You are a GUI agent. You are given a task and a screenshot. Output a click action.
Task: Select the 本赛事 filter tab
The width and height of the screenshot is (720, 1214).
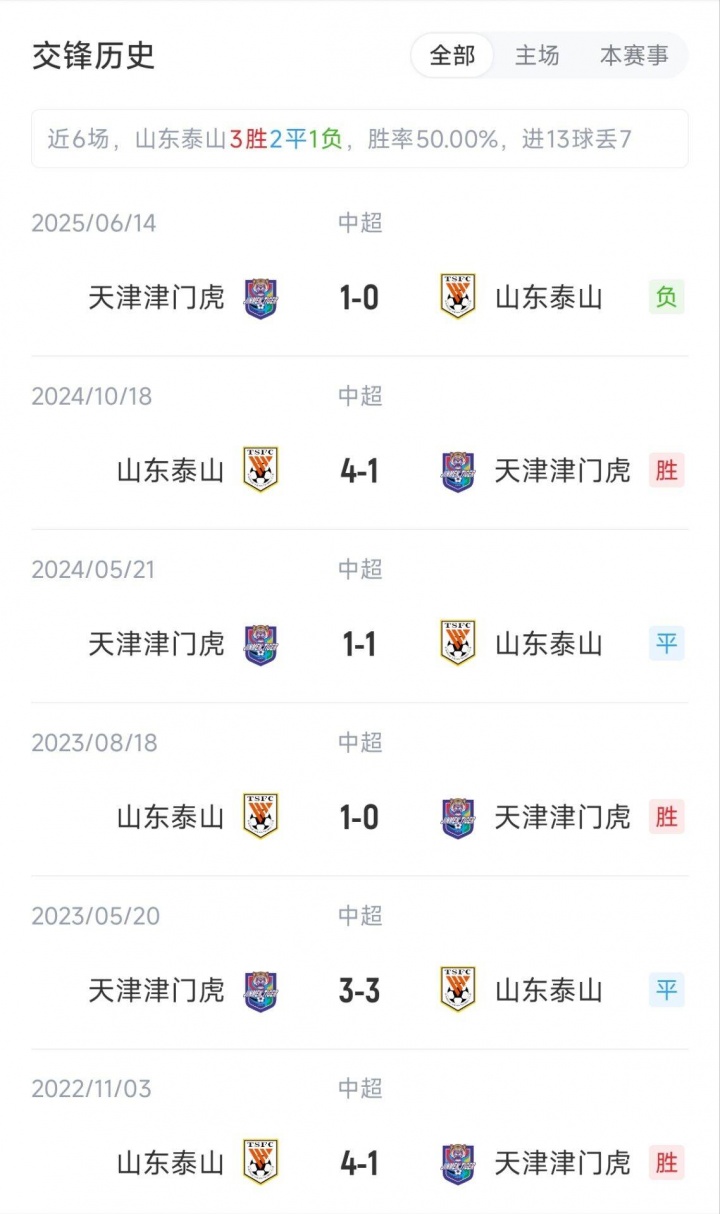point(634,56)
